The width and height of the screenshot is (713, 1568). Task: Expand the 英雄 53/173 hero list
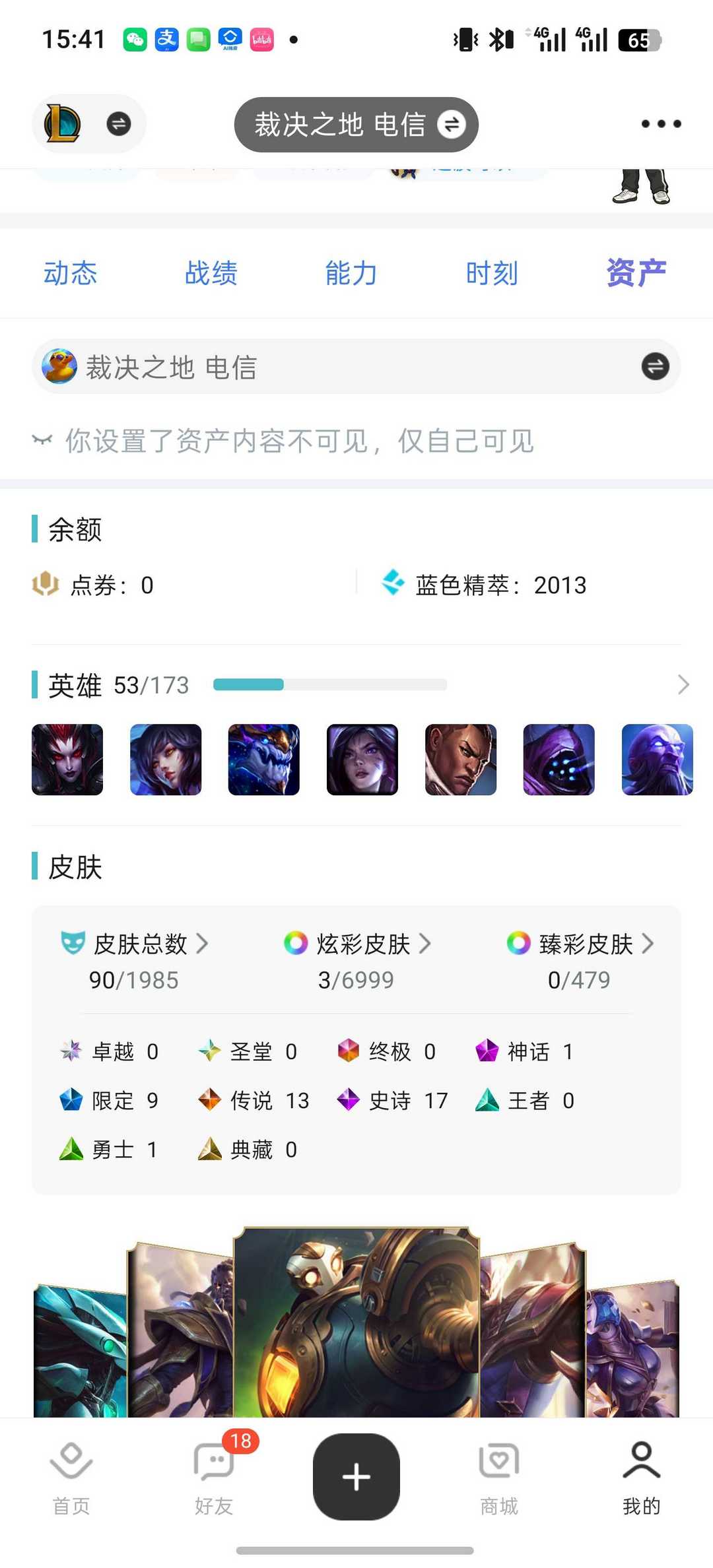(683, 685)
